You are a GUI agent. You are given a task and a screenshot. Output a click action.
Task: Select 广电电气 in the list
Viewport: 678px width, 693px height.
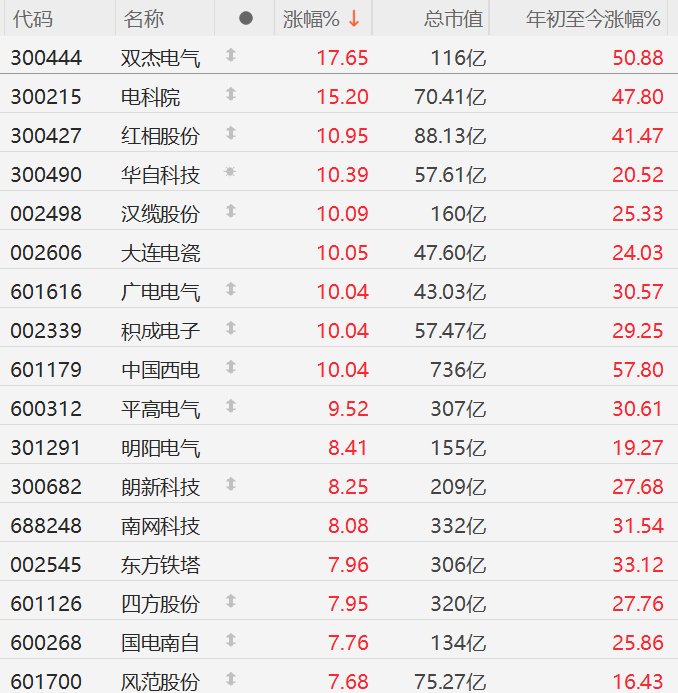(160, 292)
